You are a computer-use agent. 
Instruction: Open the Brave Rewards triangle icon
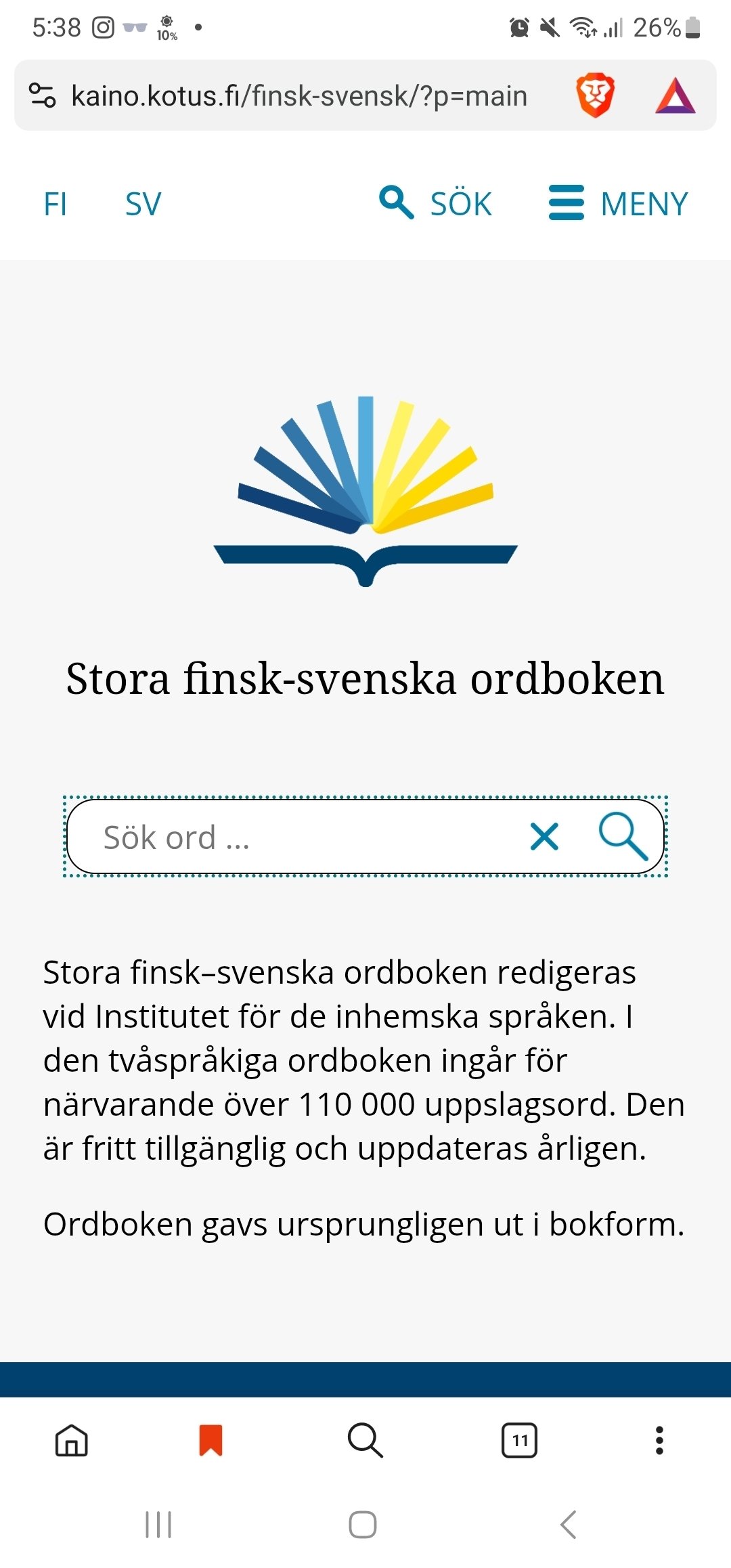[x=675, y=95]
